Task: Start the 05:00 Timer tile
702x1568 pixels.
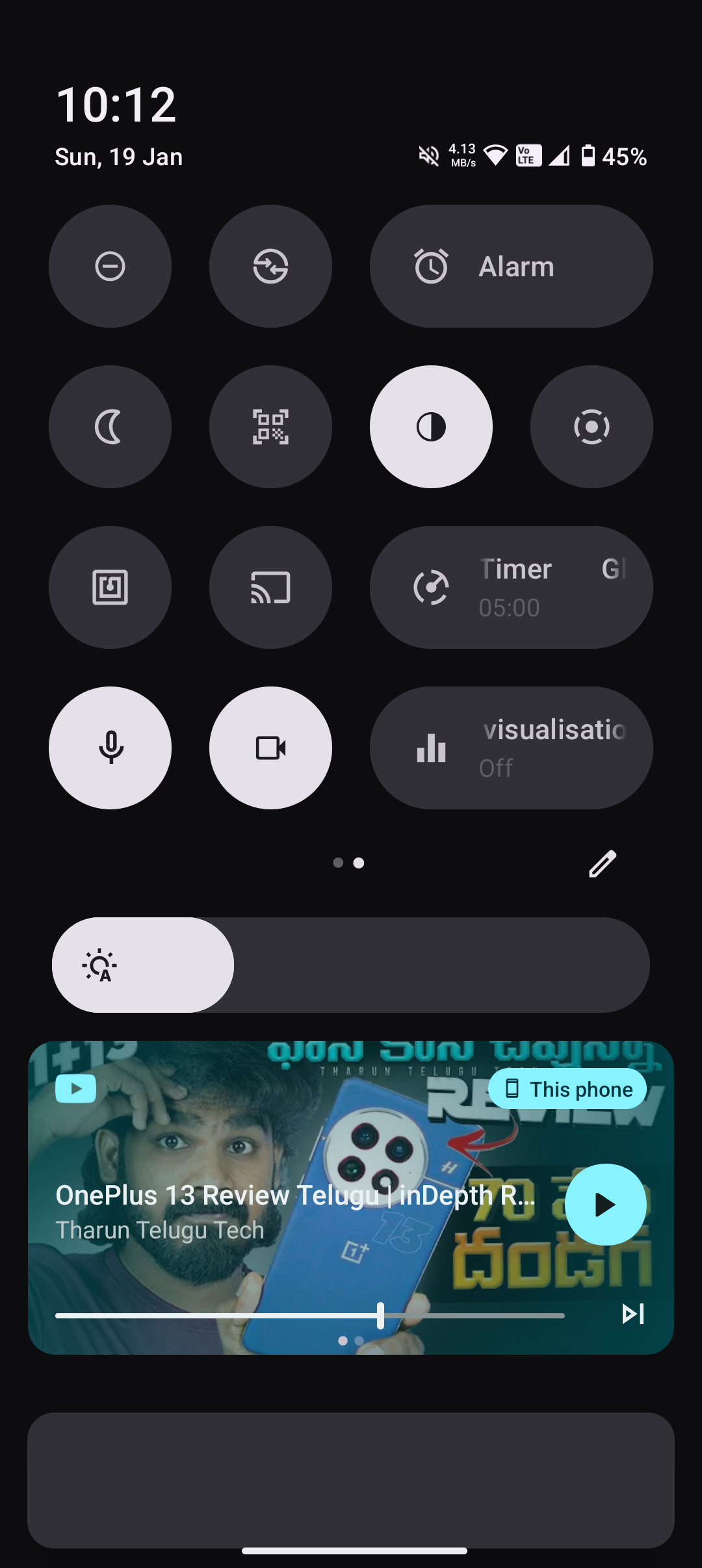Action: tap(511, 588)
